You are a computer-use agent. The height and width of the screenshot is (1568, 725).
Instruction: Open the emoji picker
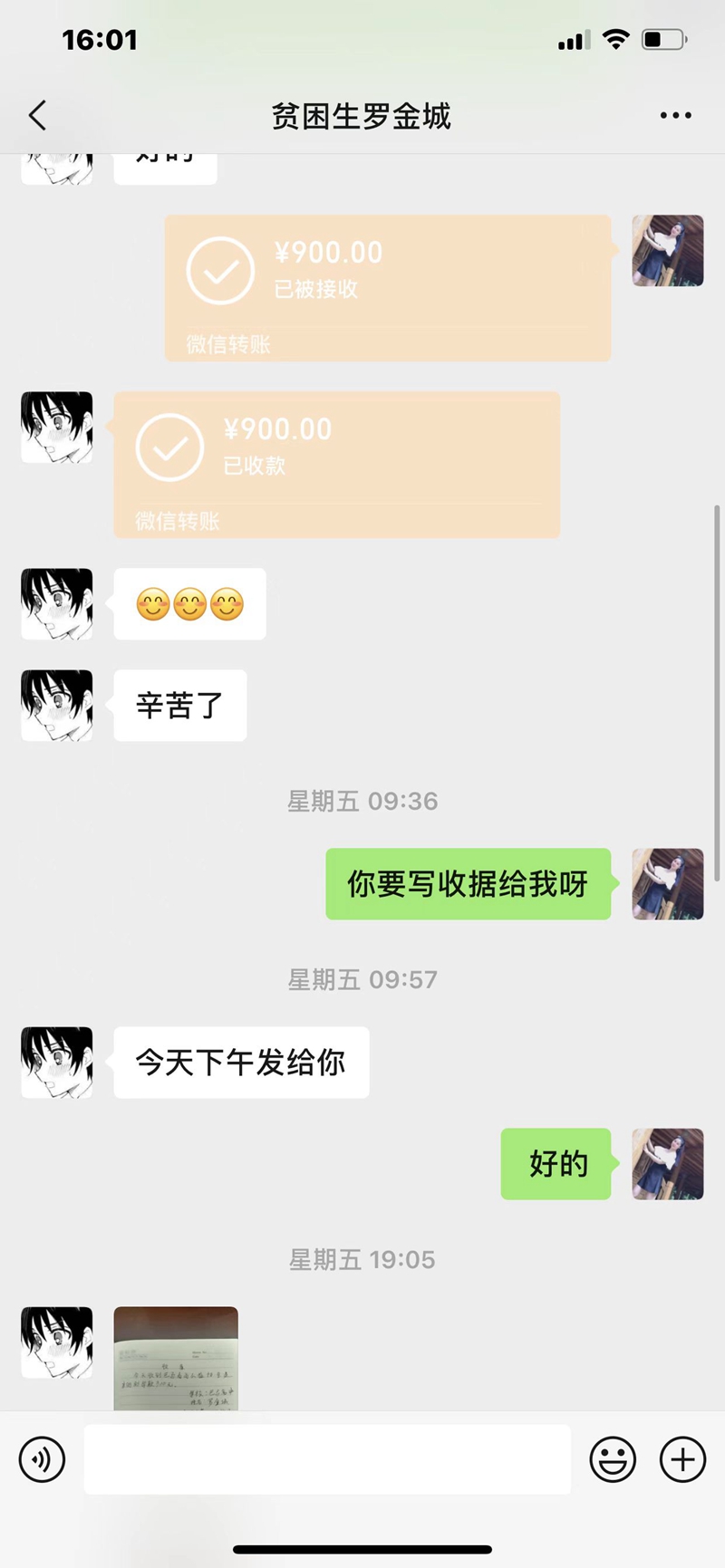click(613, 1459)
